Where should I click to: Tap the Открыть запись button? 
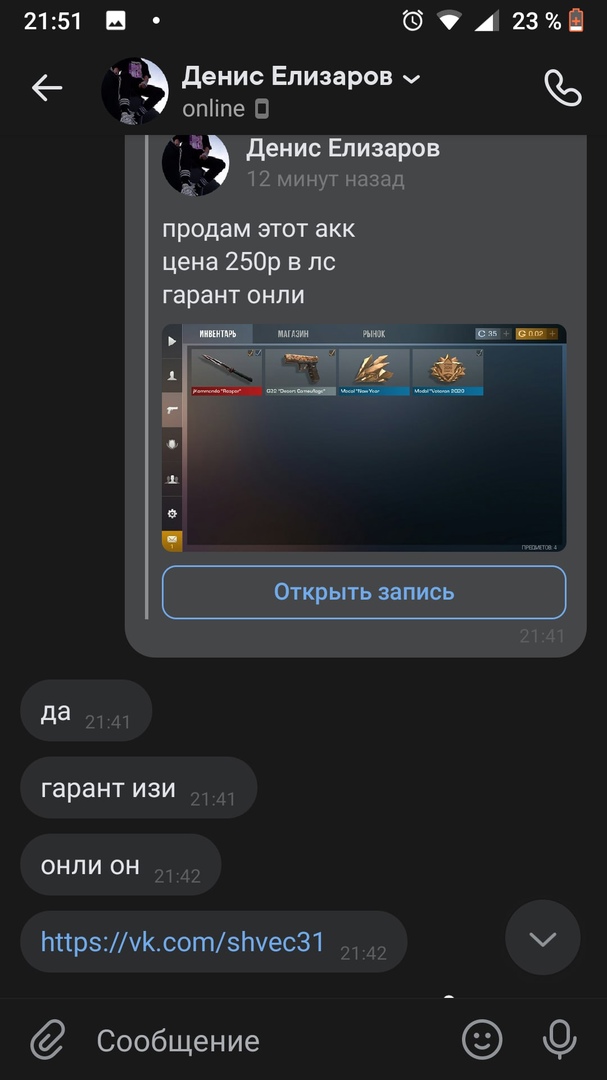click(364, 592)
